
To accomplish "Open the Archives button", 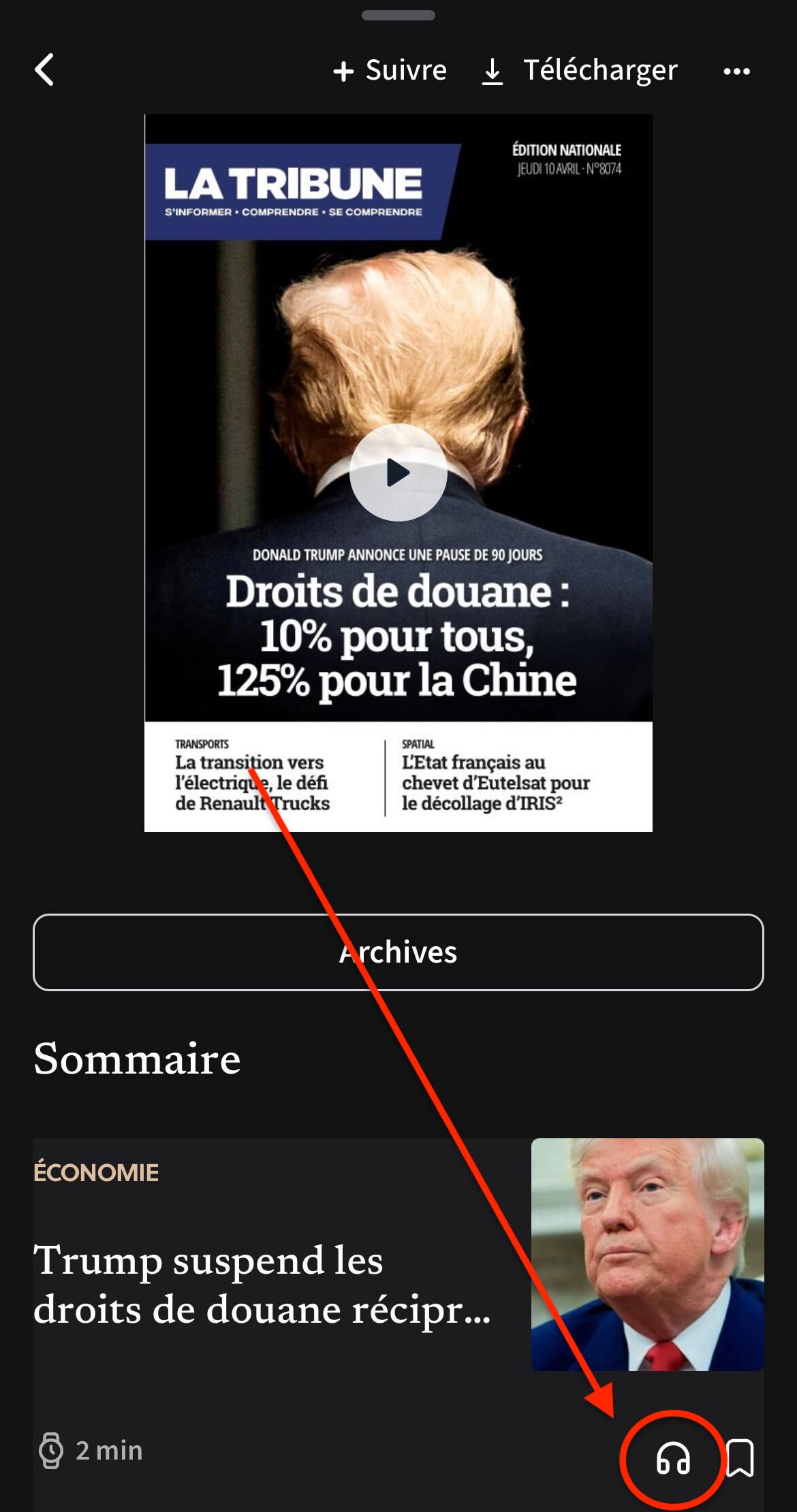I will pos(398,952).
